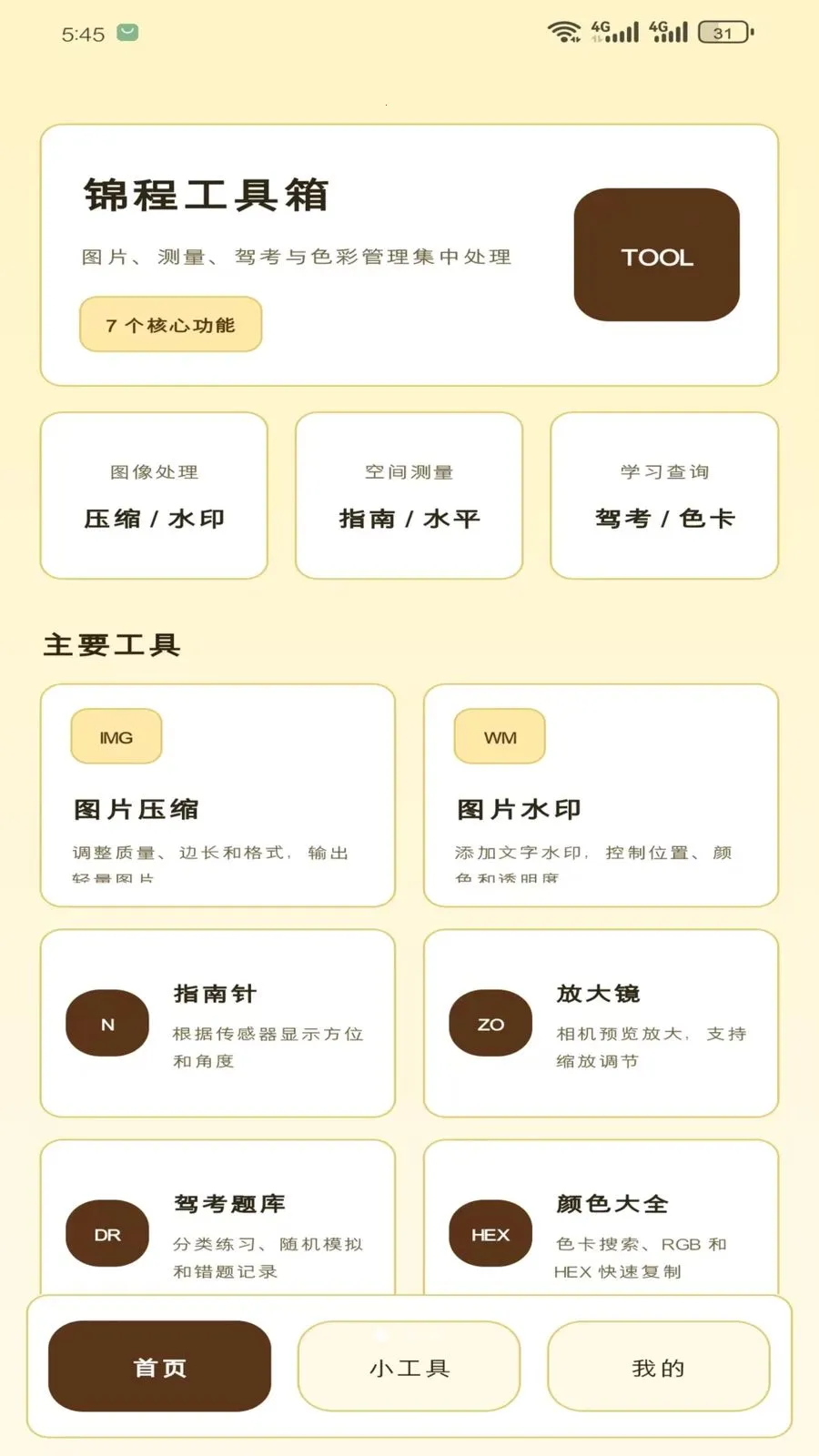819x1456 pixels.
Task: Open the 学习查询 驾考/色卡 shortcut card
Action: pos(664,495)
